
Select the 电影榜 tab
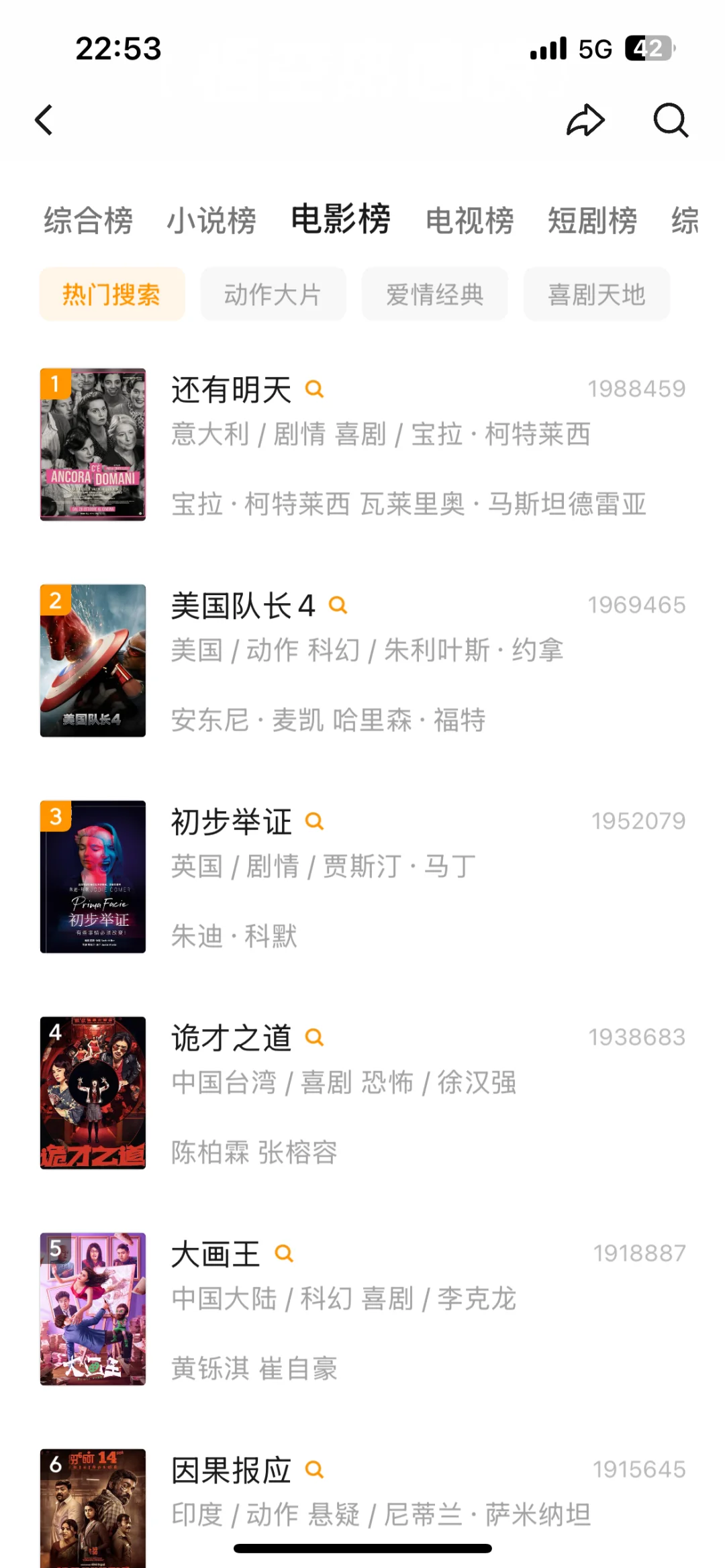point(340,219)
